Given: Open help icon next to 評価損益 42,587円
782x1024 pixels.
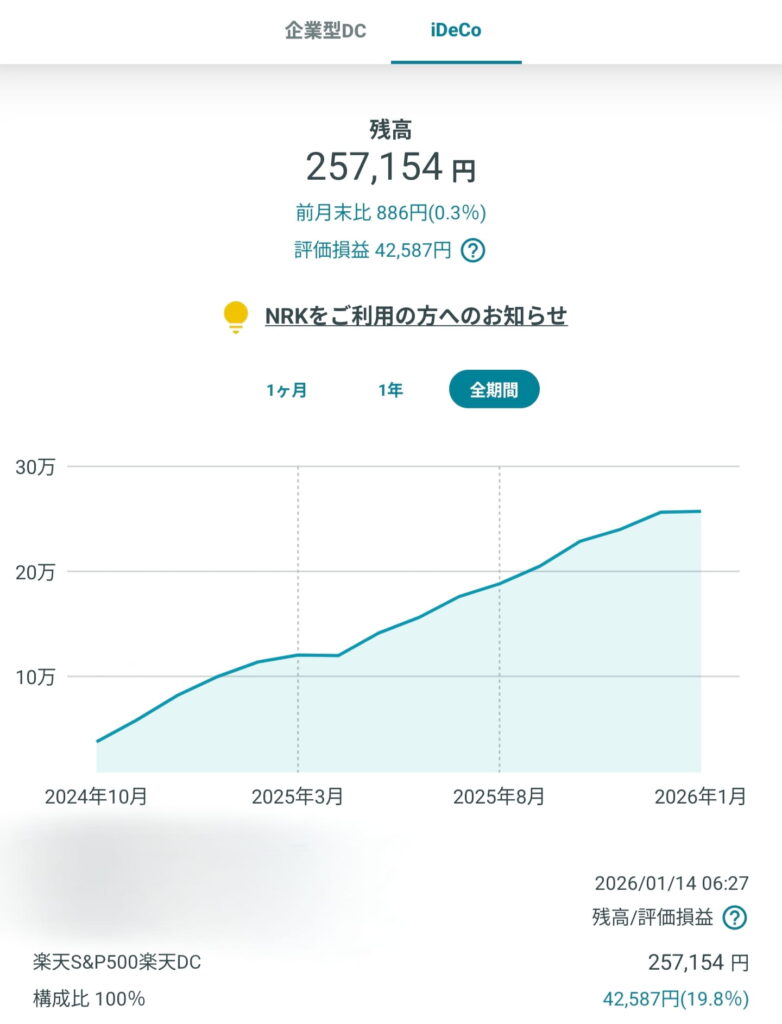Looking at the screenshot, I should click(x=474, y=250).
